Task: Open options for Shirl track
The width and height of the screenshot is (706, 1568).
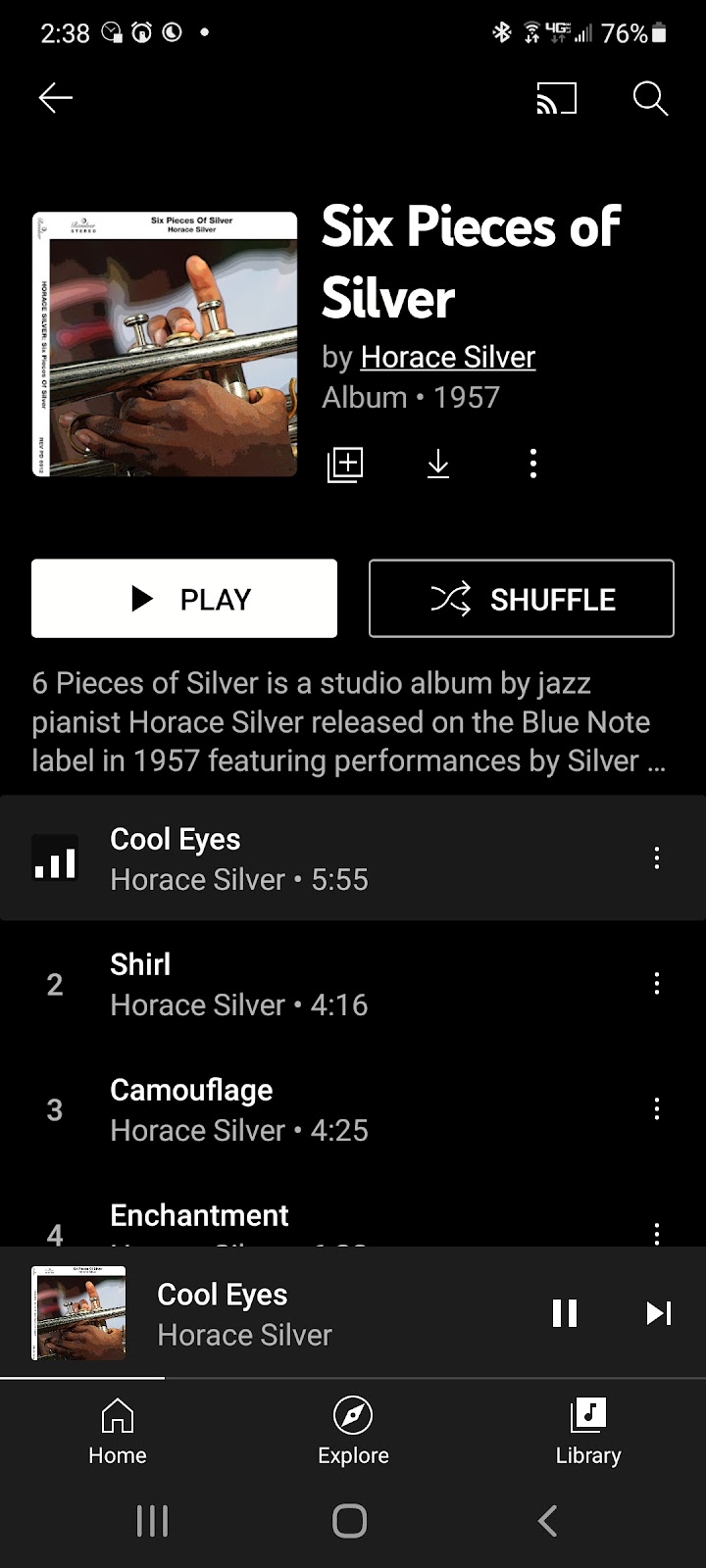Action: point(656,984)
